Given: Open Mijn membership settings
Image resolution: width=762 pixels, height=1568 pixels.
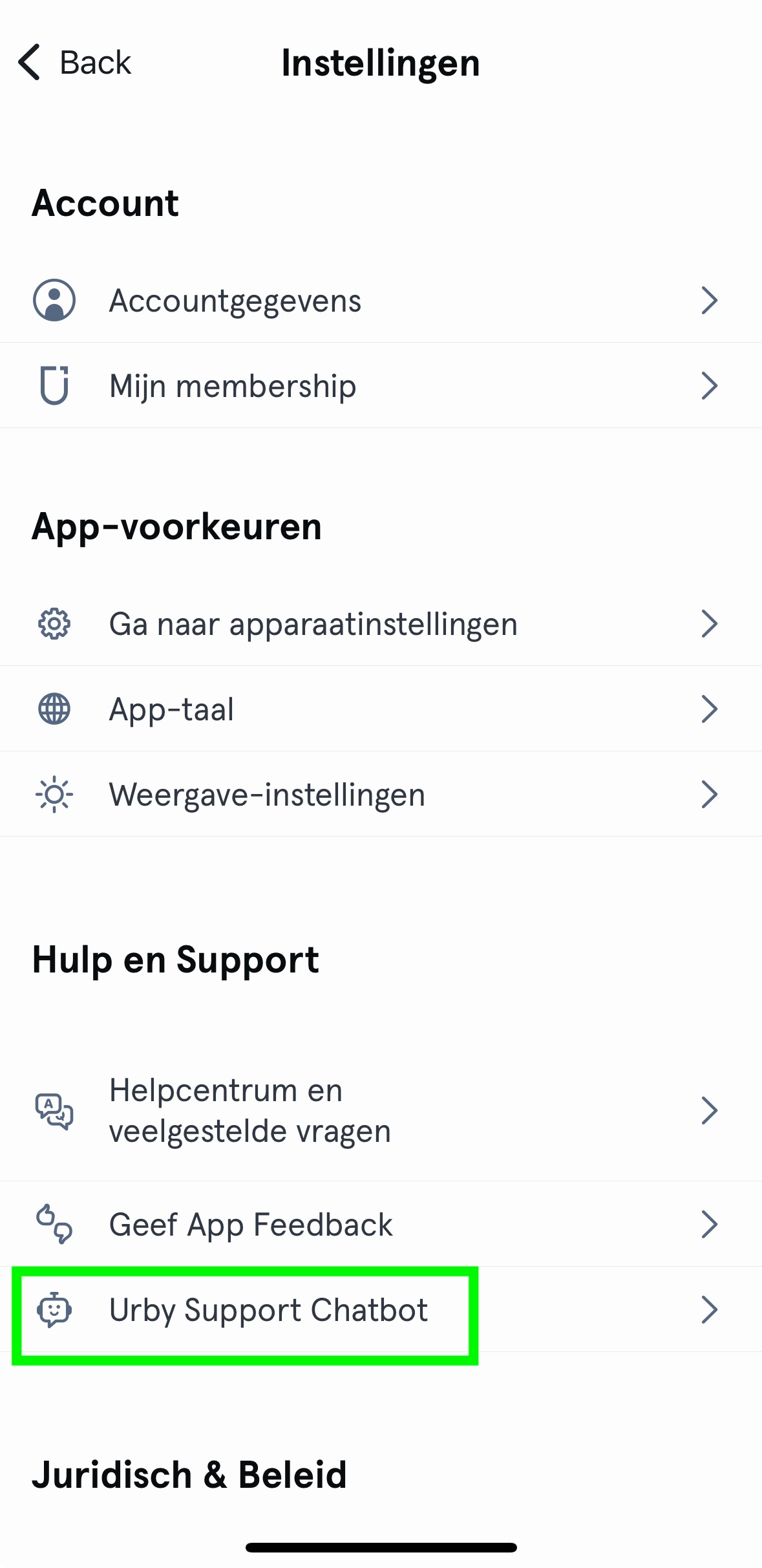Looking at the screenshot, I should pos(233,385).
